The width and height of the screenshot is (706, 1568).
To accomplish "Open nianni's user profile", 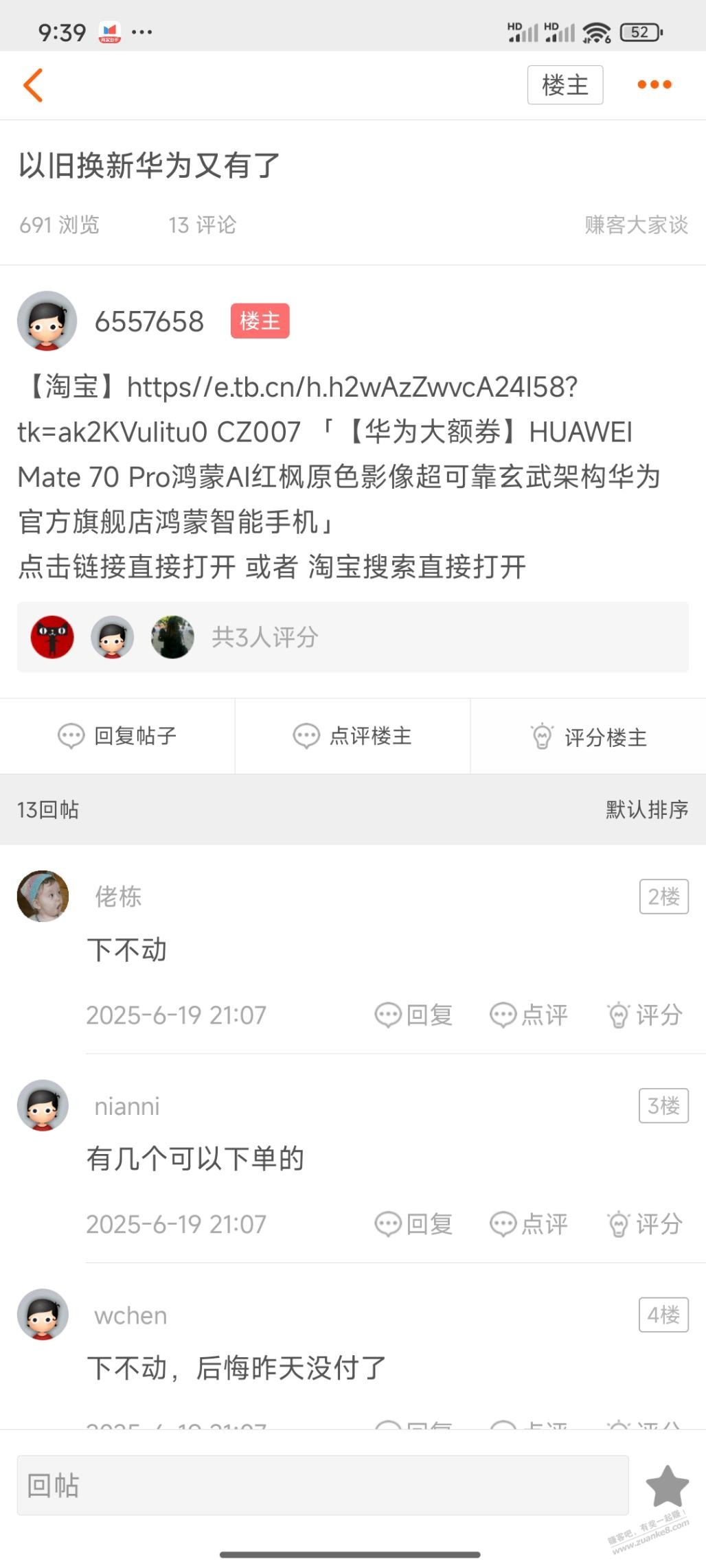I will pyautogui.click(x=43, y=1105).
